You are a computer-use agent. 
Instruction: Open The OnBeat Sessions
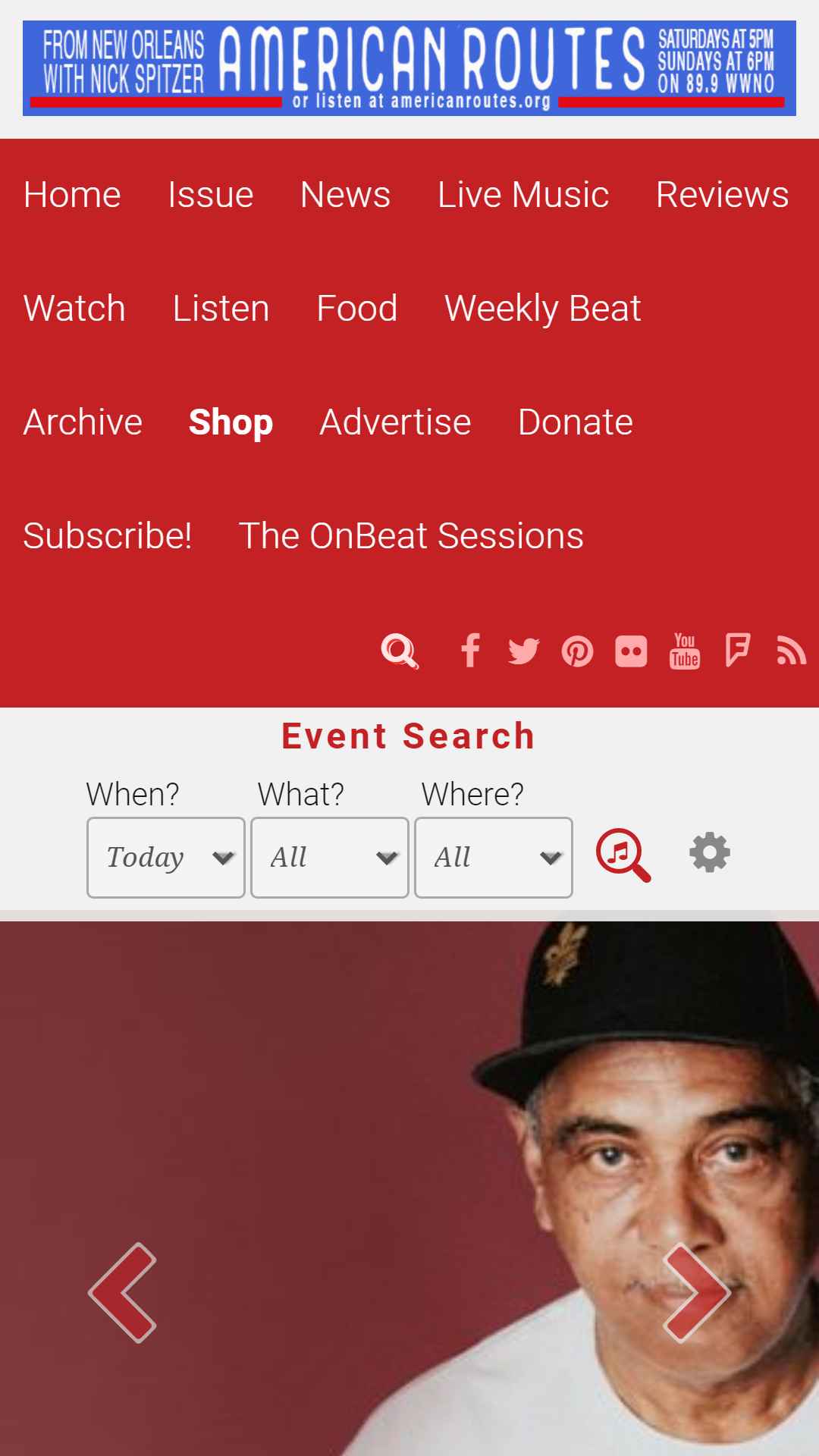tap(411, 536)
